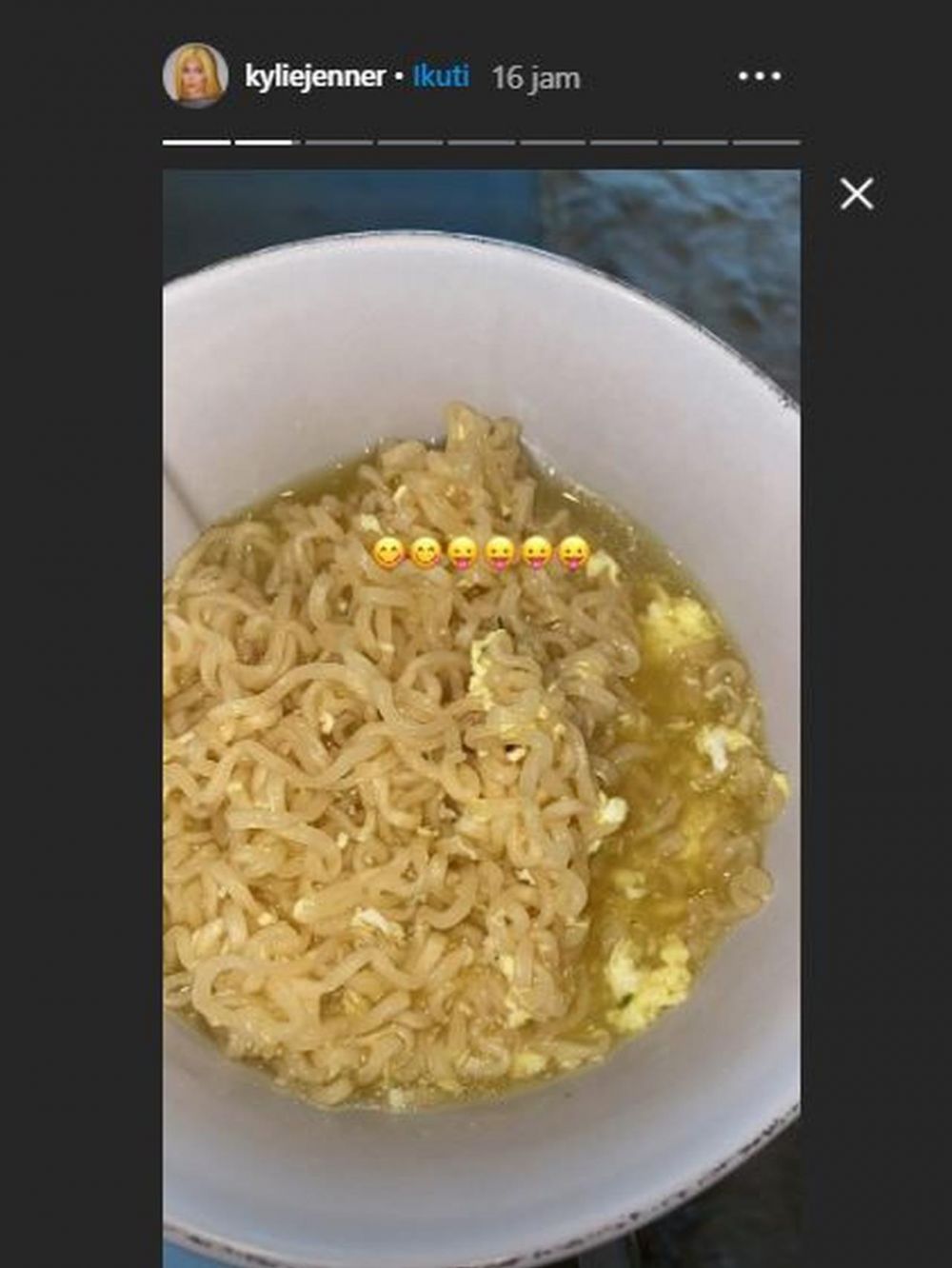The height and width of the screenshot is (1268, 952).
Task: Close the story using the X icon
Action: pos(857,194)
